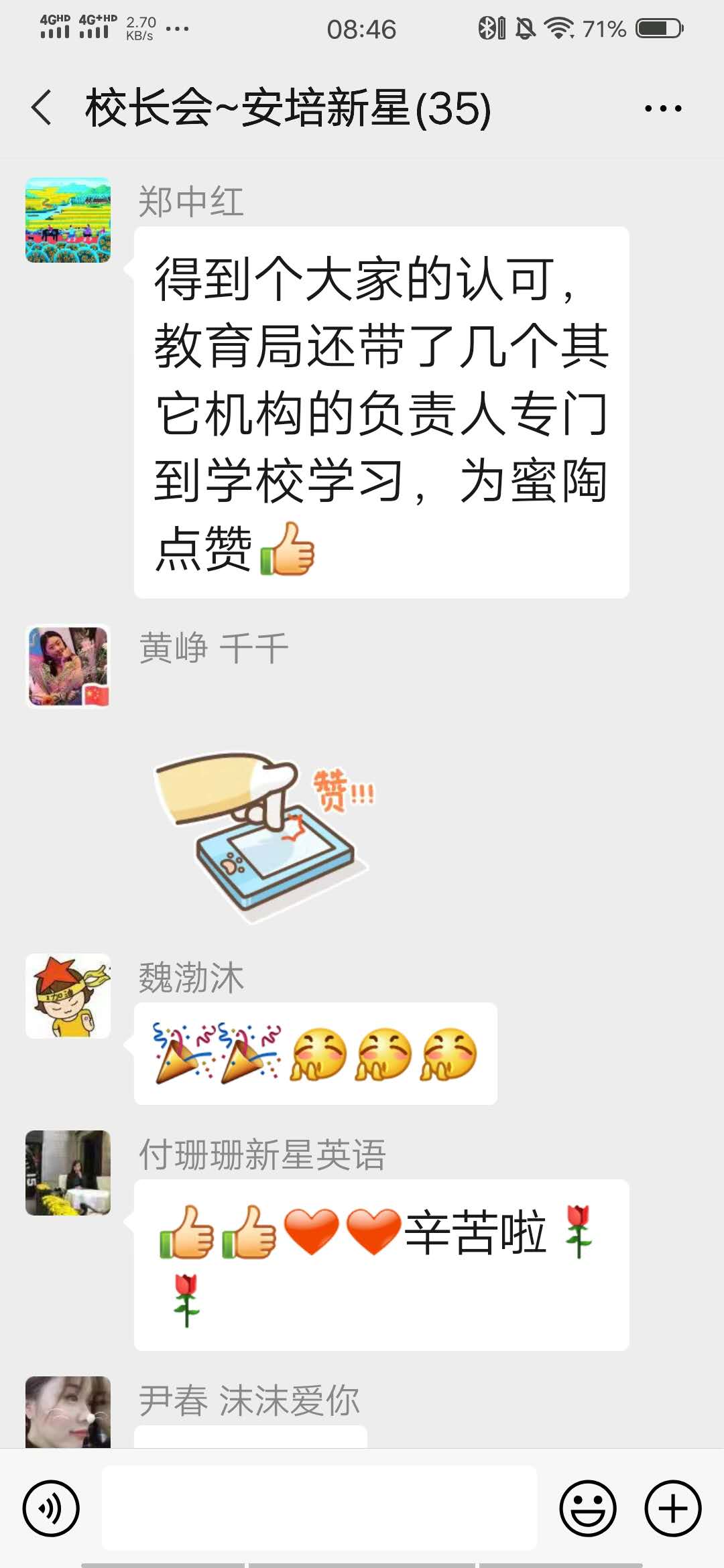The width and height of the screenshot is (724, 1568).
Task: View 魏渤沐's profile picture
Action: pyautogui.click(x=68, y=996)
